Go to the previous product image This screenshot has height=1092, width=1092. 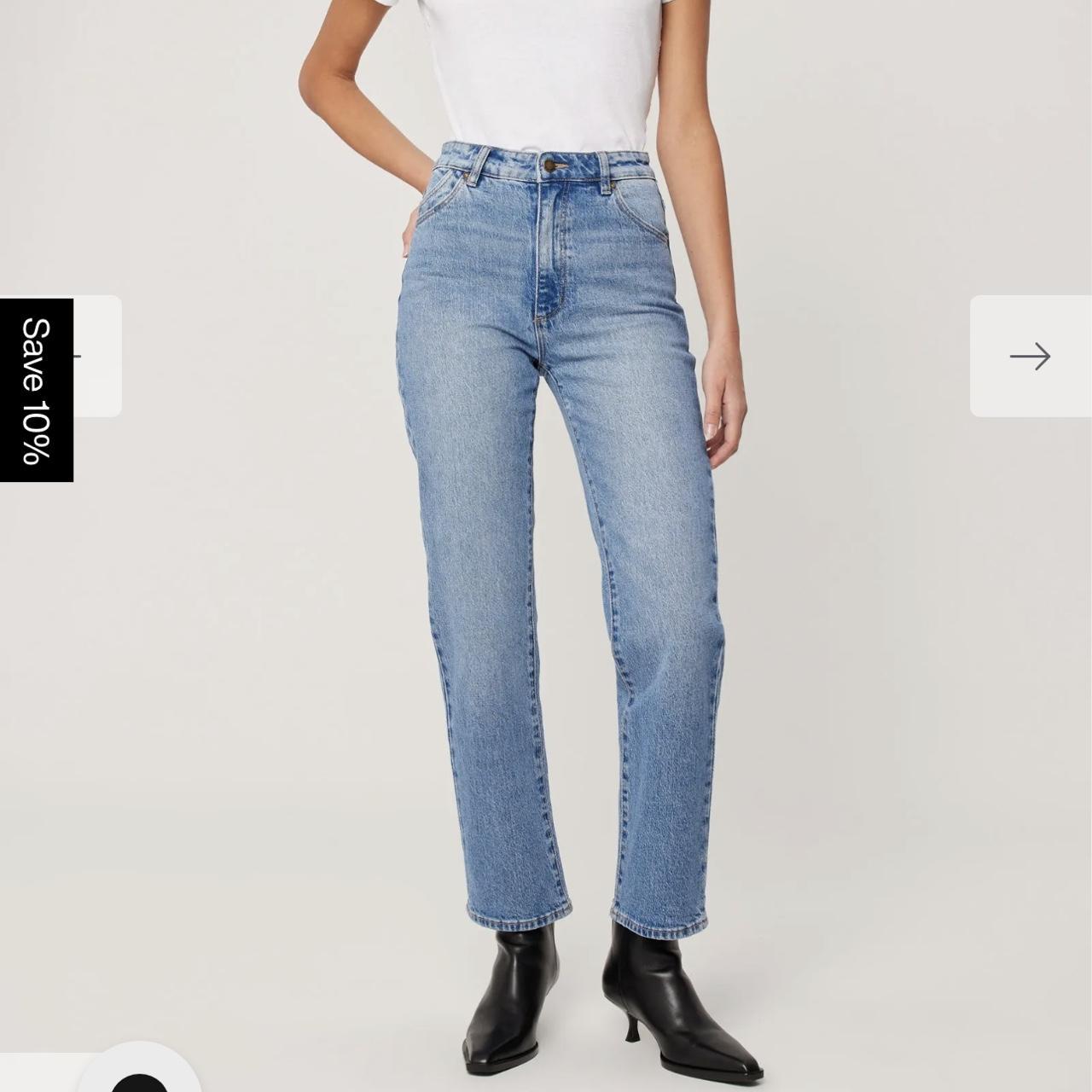(x=97, y=356)
